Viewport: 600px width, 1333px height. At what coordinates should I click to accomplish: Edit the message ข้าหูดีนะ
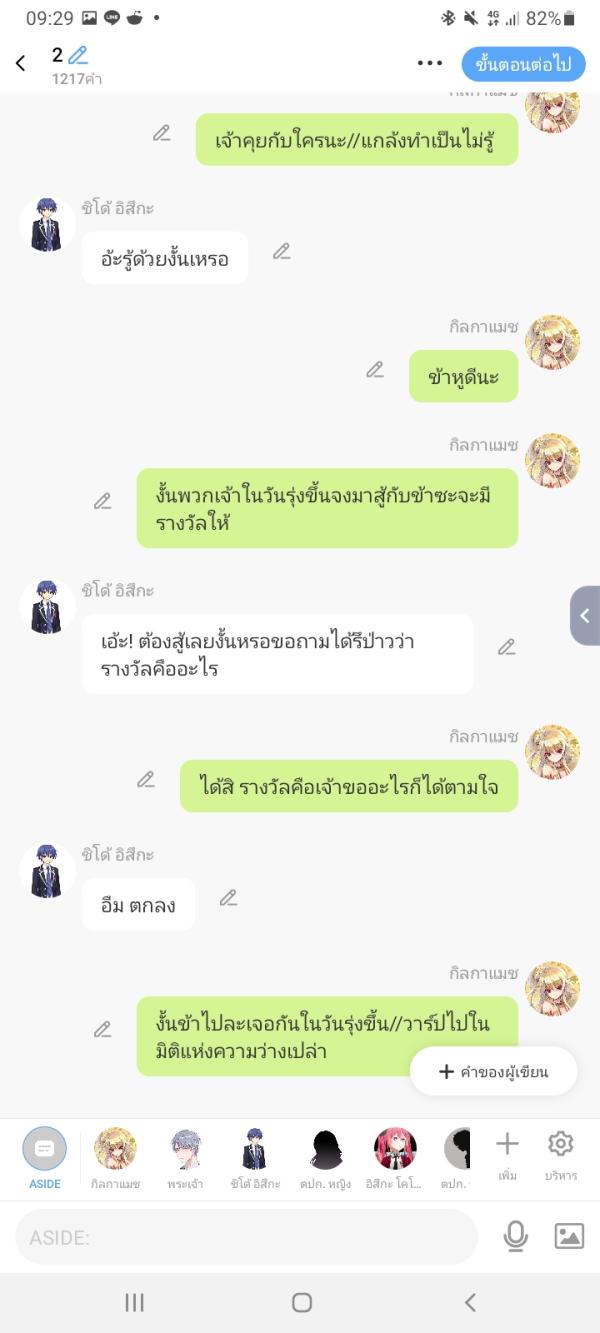(x=375, y=370)
